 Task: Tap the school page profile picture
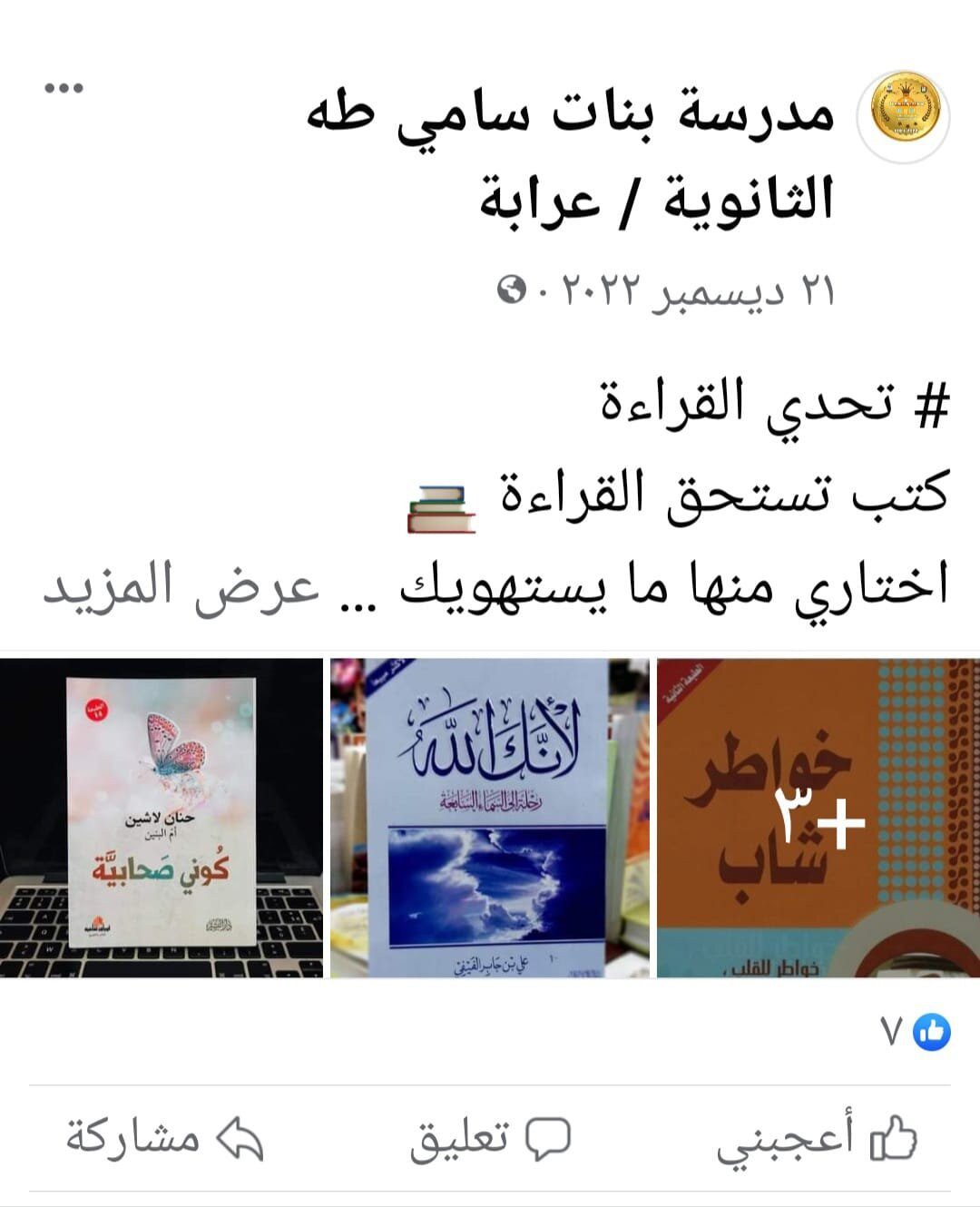[905, 112]
